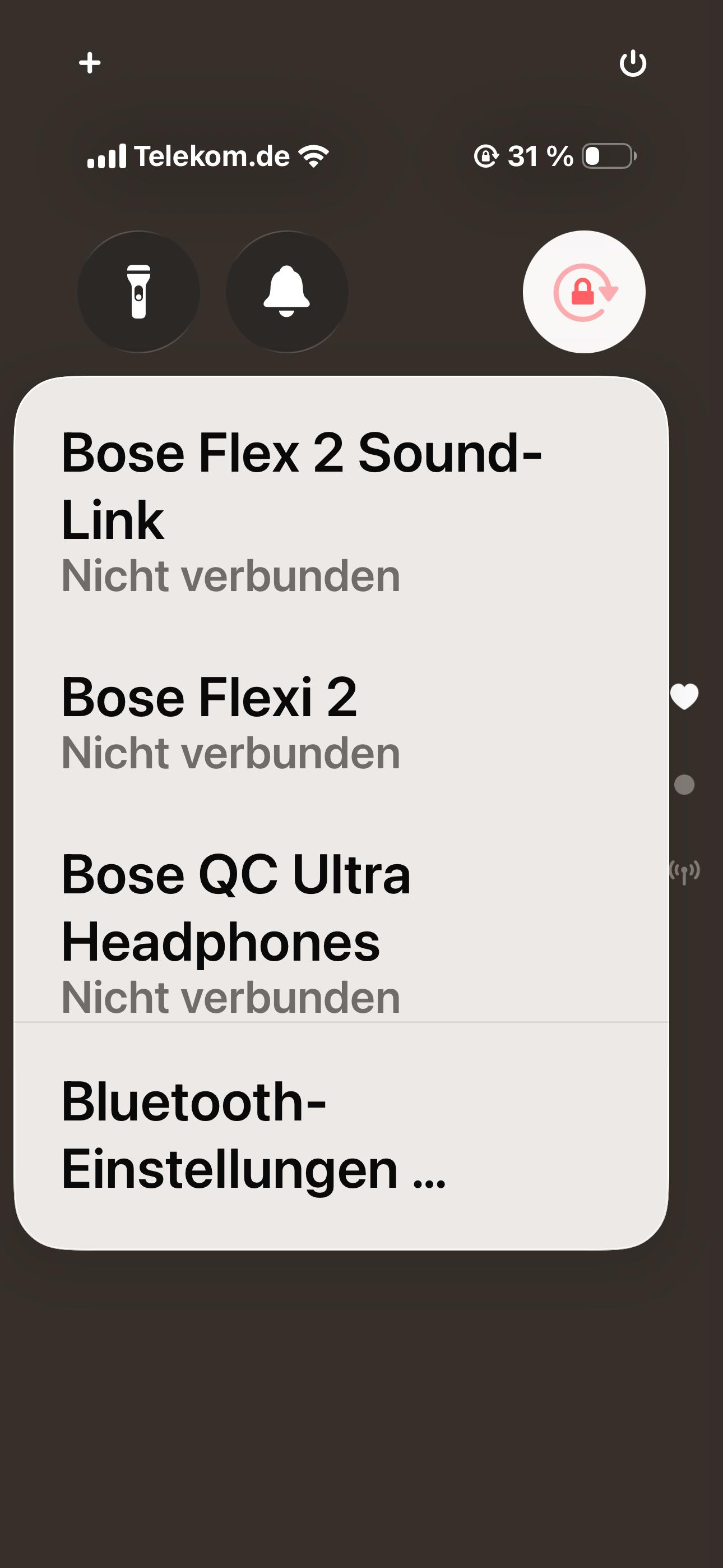Jump to the connectivity antenna page
Image resolution: width=723 pixels, height=1568 pixels.
pos(684,871)
